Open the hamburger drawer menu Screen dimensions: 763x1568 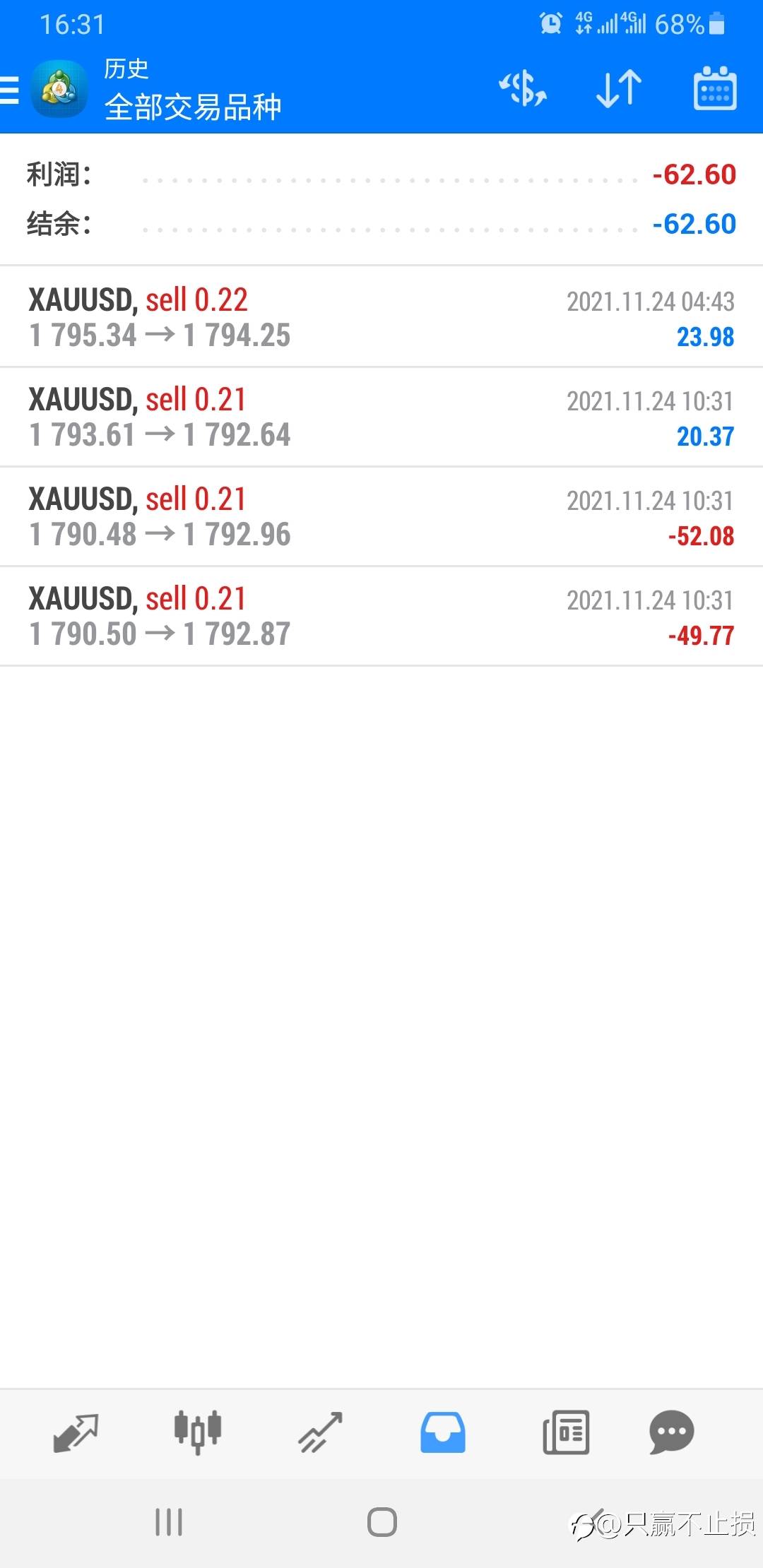[x=10, y=90]
